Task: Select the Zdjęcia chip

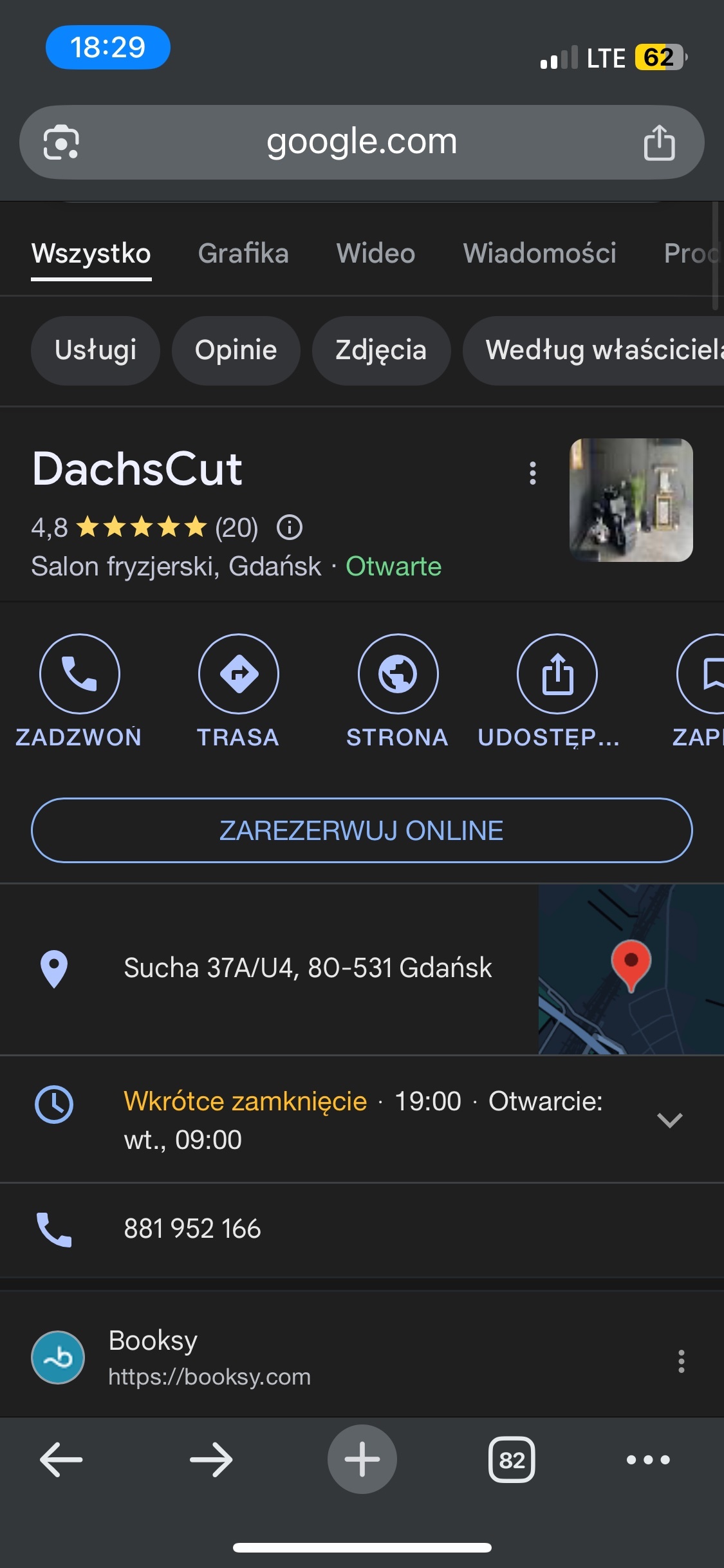Action: [x=381, y=351]
